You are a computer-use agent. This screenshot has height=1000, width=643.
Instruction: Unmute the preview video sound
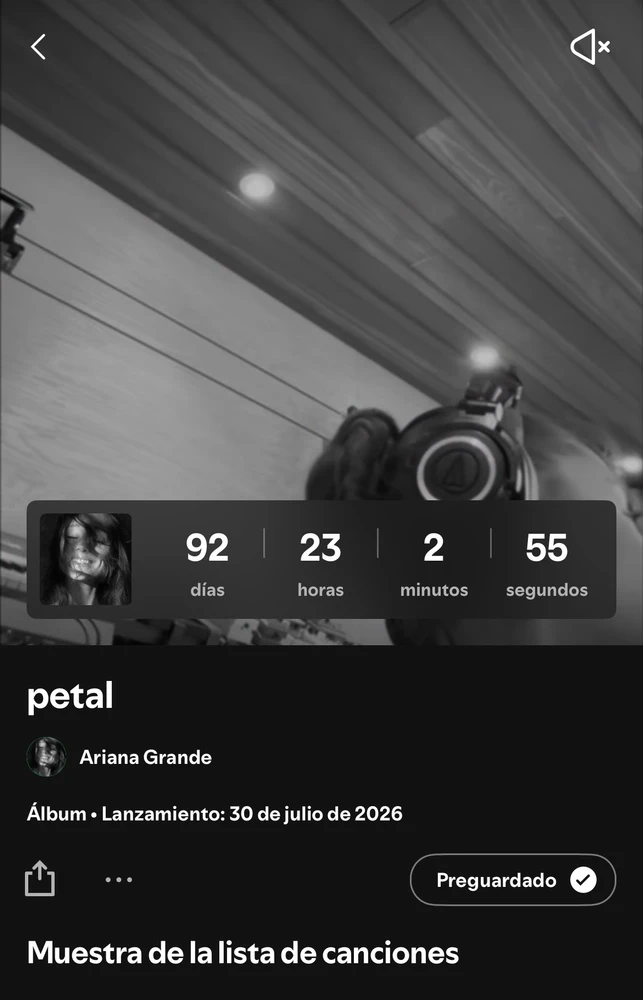589,47
